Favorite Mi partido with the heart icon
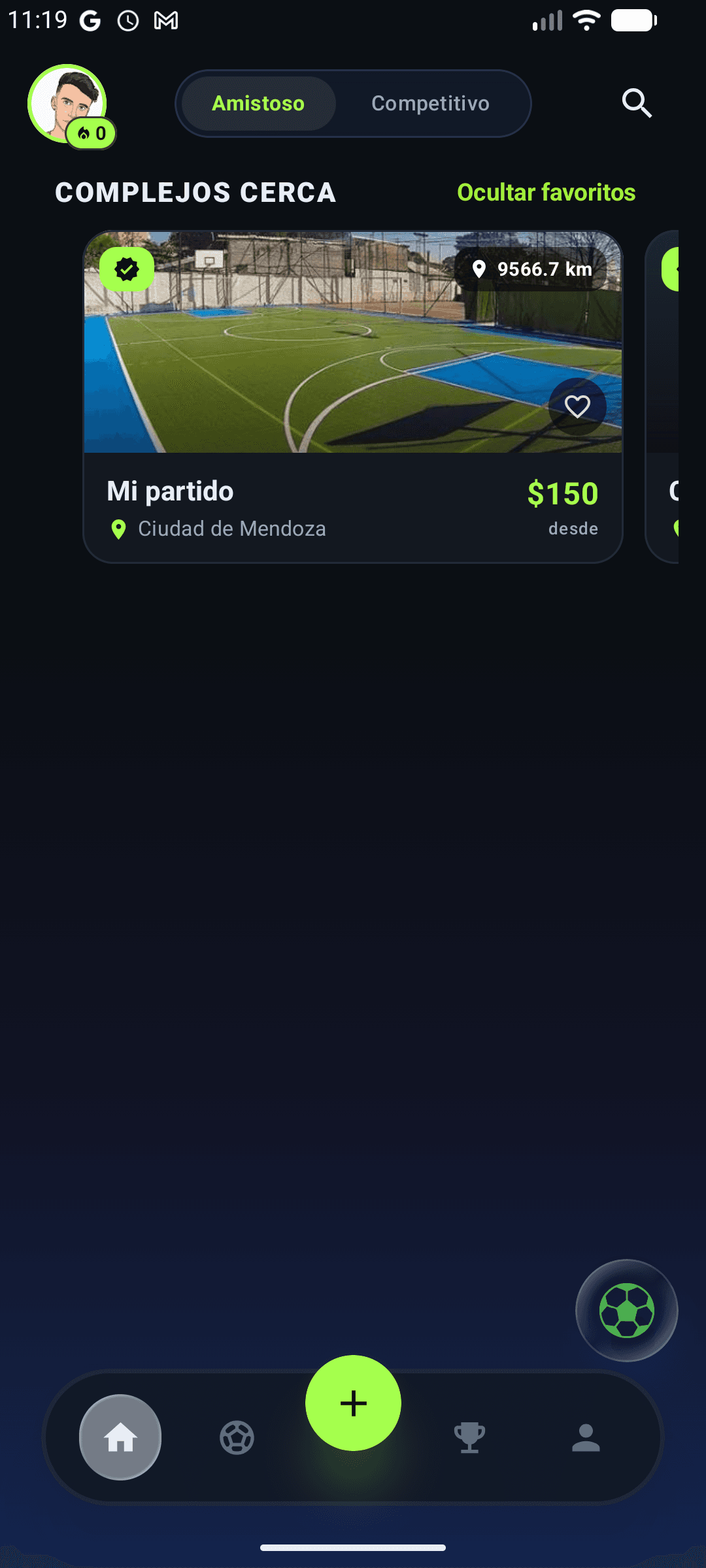This screenshot has width=706, height=1568. click(578, 406)
